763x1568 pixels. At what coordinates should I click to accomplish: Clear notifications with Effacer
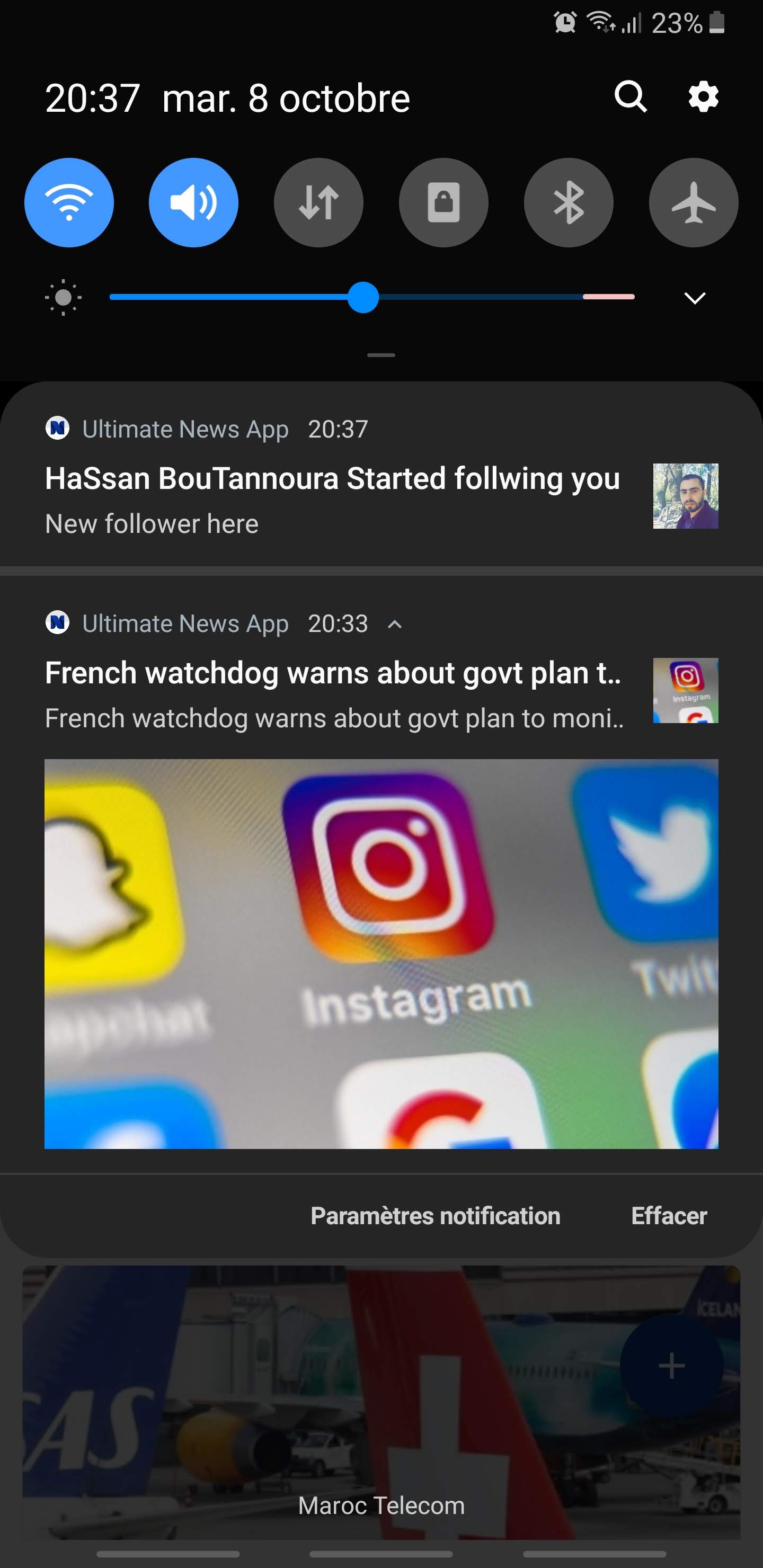pyautogui.click(x=669, y=1216)
